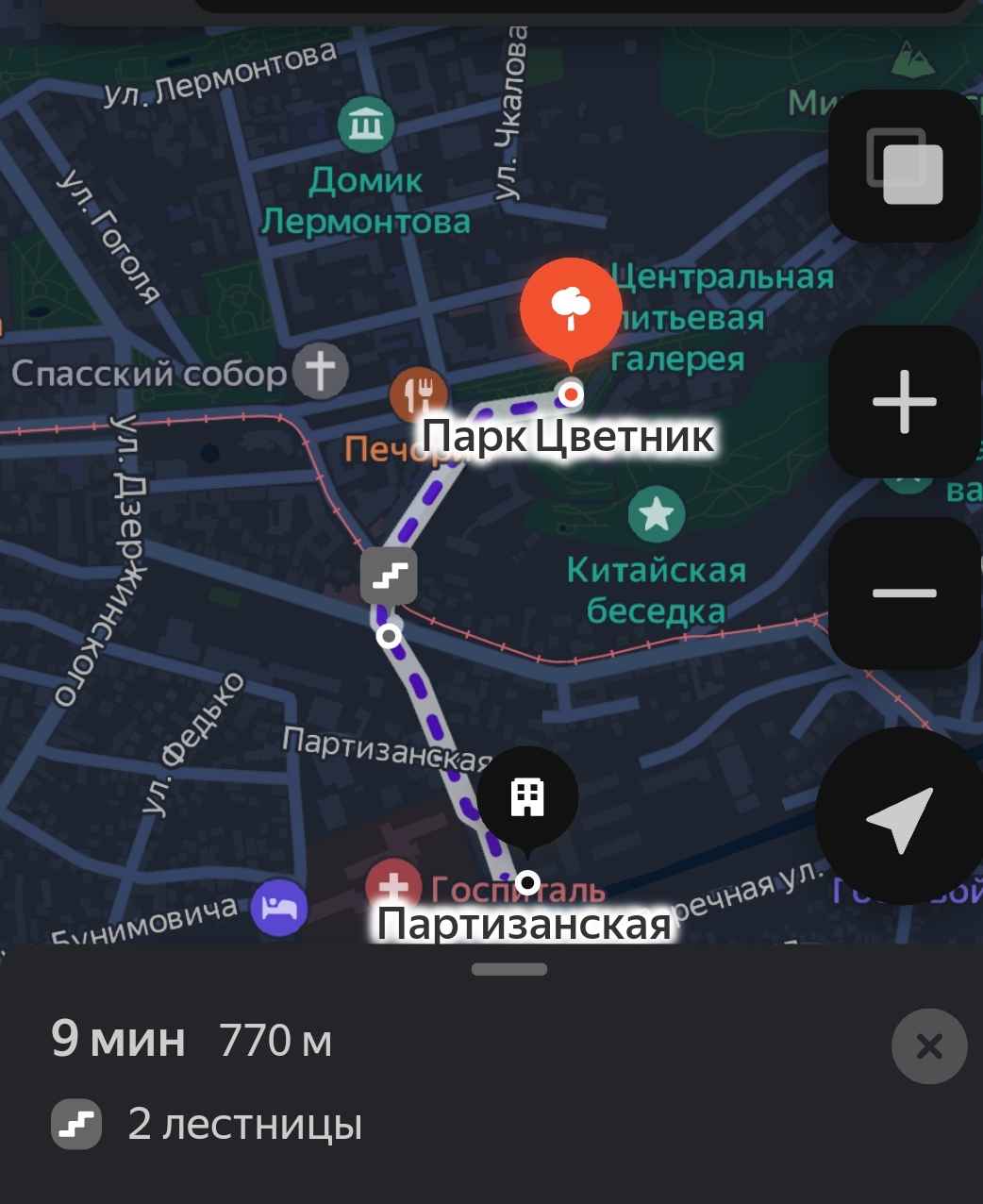Enable the 2 лестницы stairs indicator
The height and width of the screenshot is (1204, 983).
(x=75, y=1124)
